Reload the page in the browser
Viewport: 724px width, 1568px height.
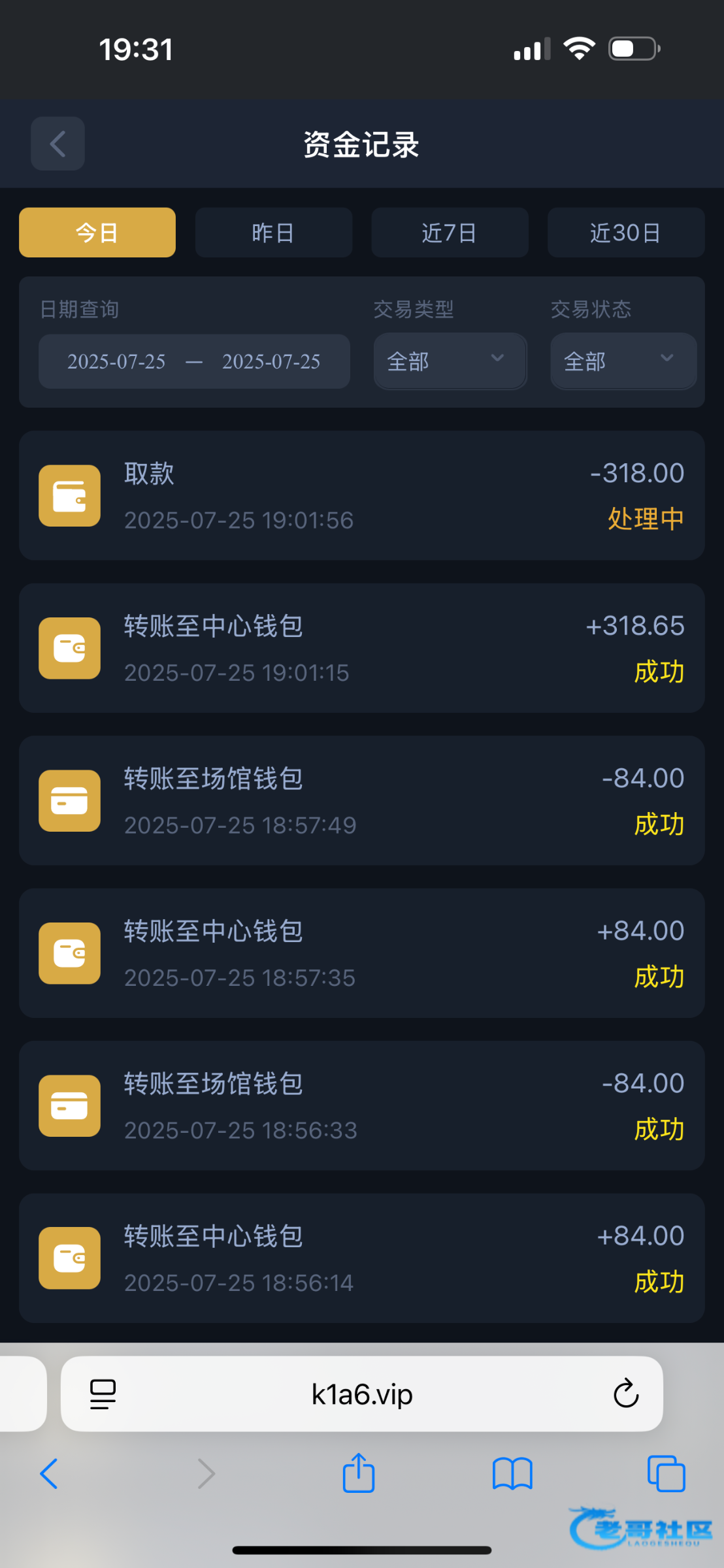coord(625,1394)
